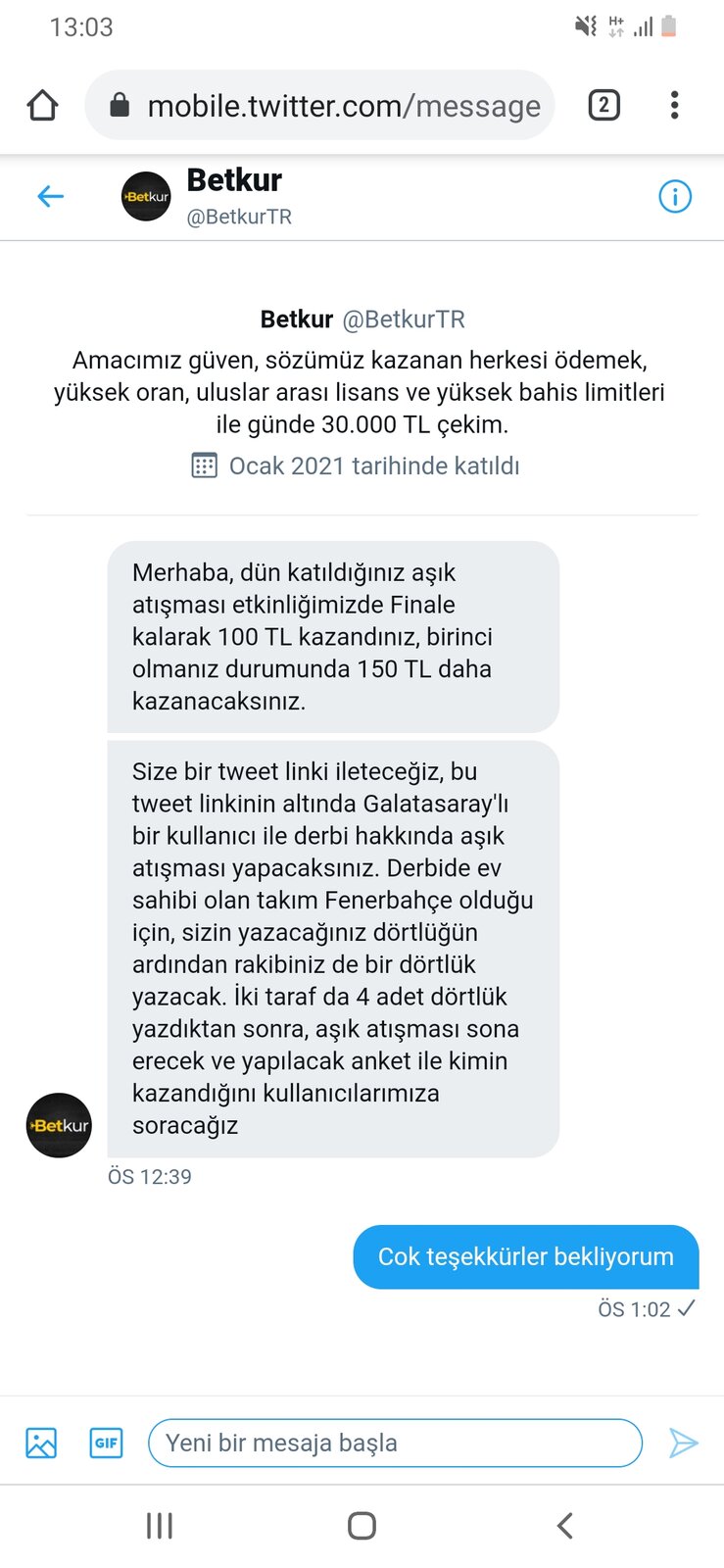The image size is (724, 1568).
Task: Open the browser overflow menu
Action: [x=674, y=105]
